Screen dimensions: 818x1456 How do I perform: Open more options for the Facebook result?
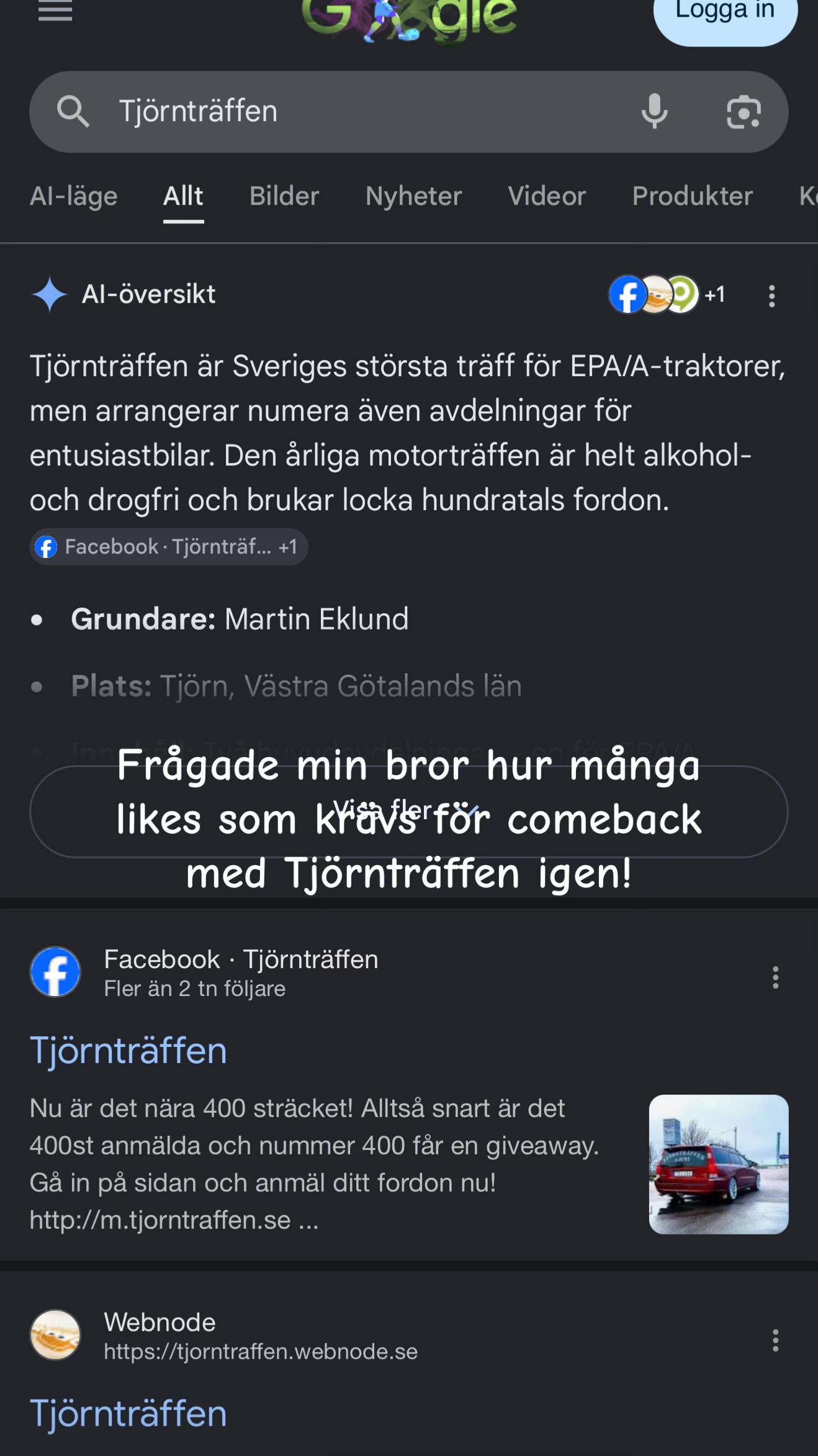click(x=775, y=977)
